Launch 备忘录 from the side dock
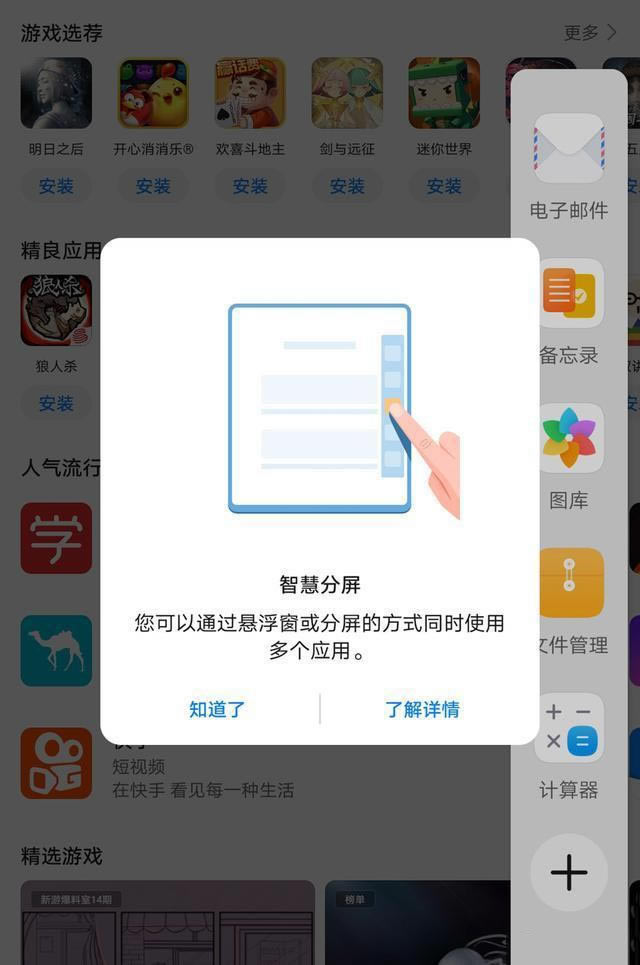 point(568,294)
